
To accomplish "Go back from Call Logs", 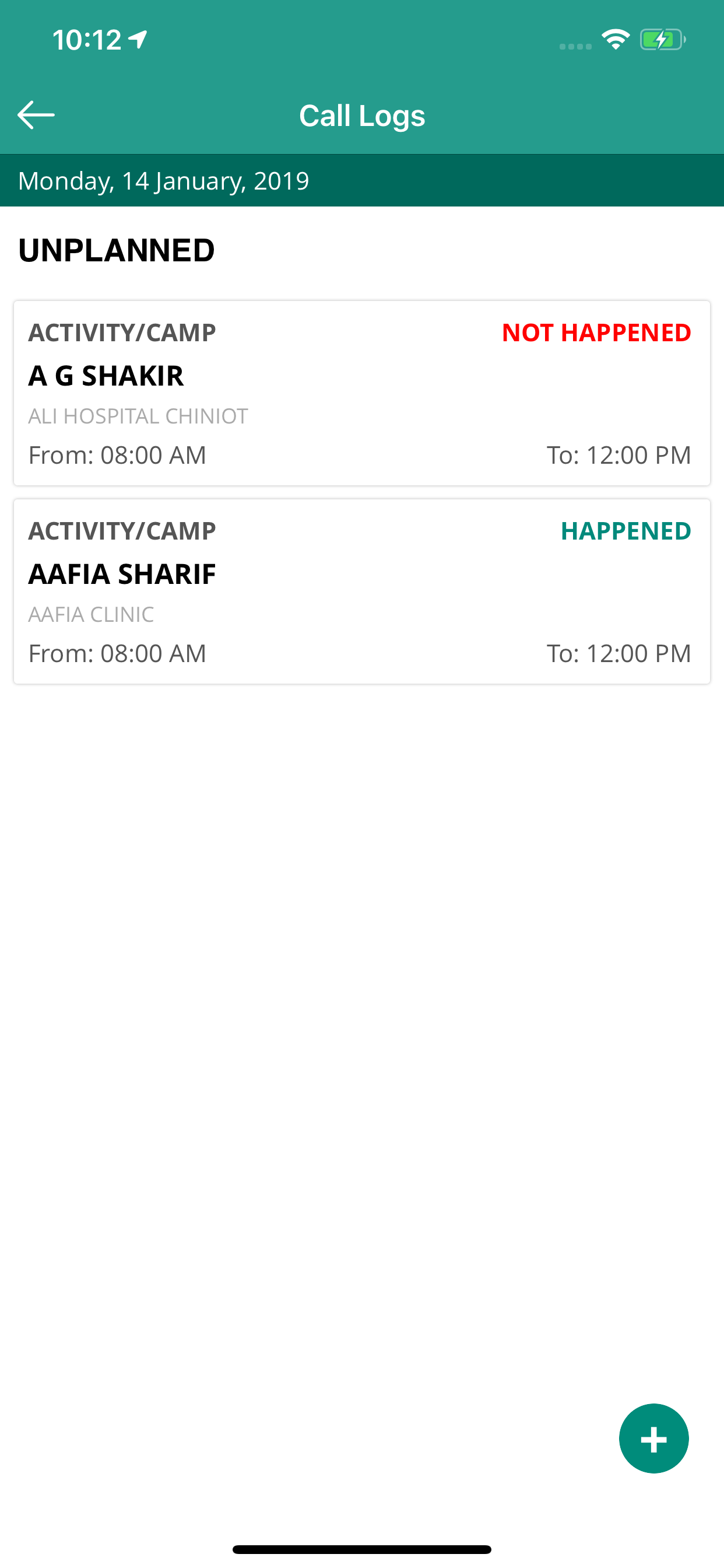I will click(36, 115).
